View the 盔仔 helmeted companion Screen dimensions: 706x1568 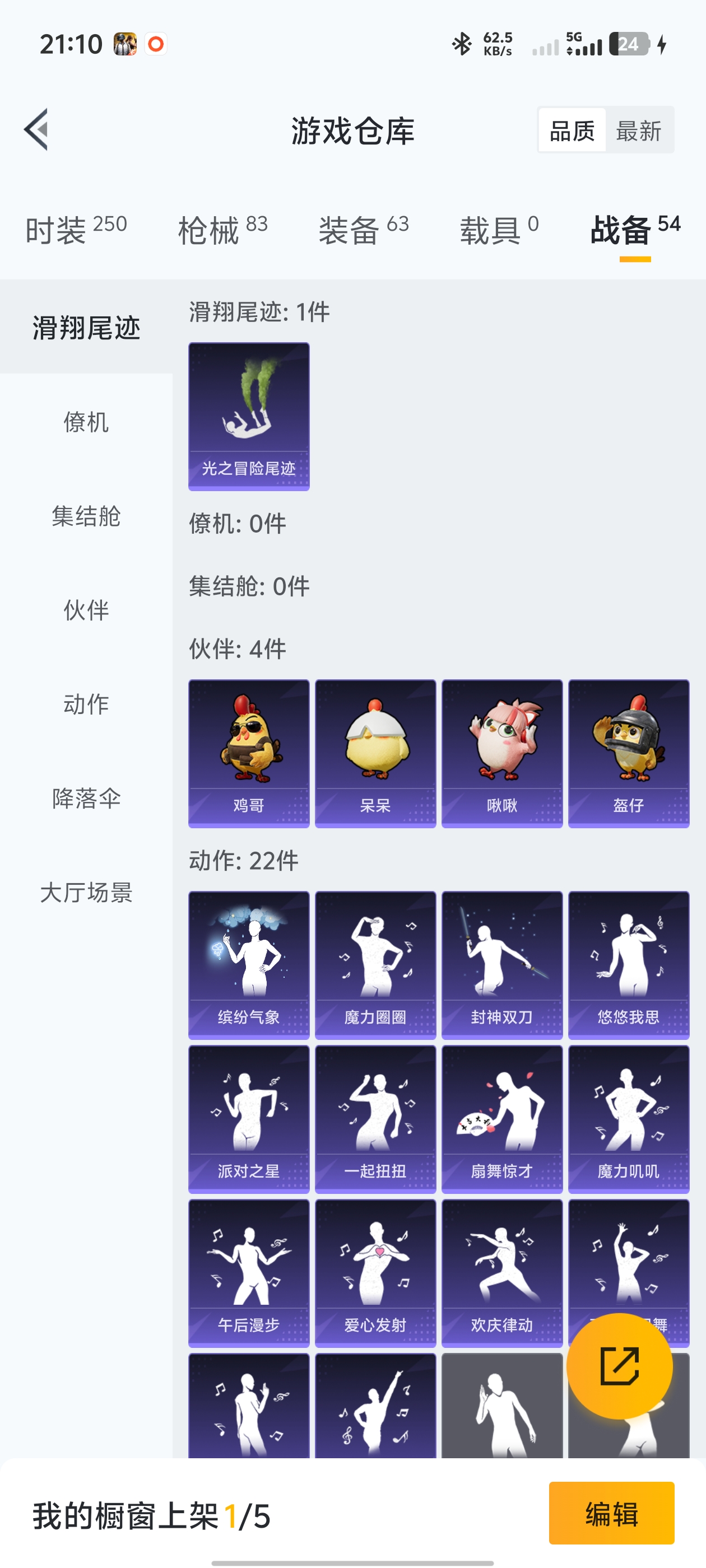(629, 751)
